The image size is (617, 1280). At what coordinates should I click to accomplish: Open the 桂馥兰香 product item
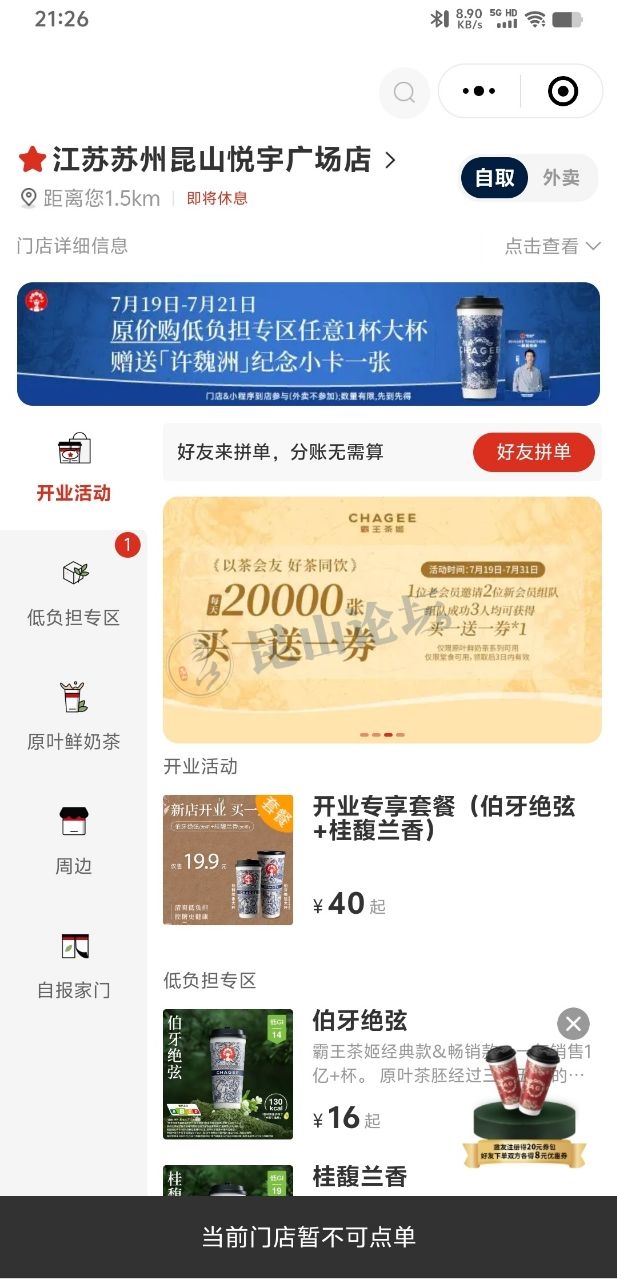tap(360, 1177)
